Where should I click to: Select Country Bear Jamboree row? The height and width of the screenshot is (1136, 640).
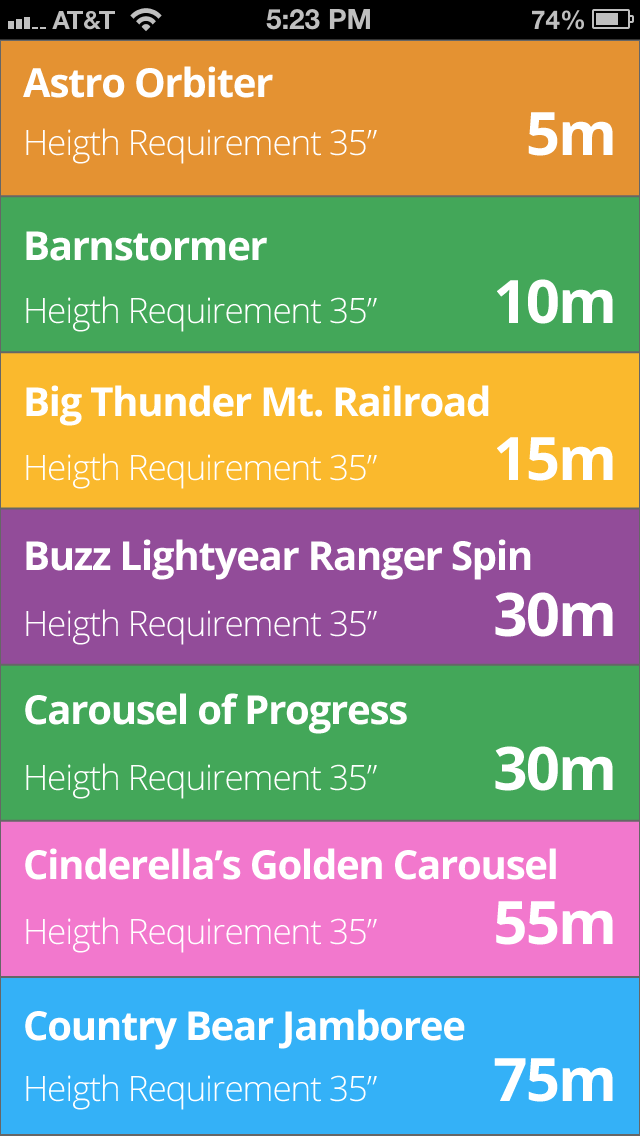coord(320,1056)
